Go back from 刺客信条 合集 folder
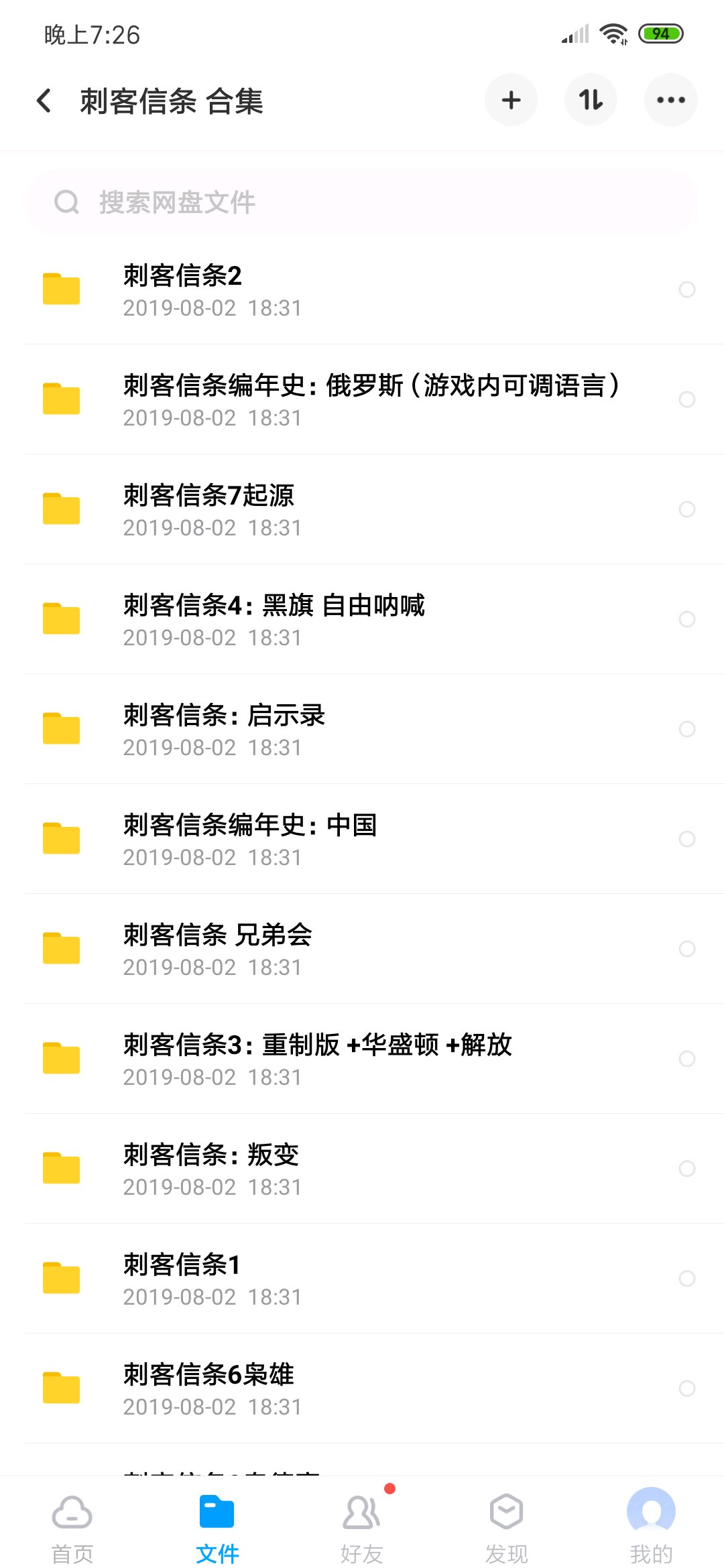This screenshot has width=724, height=1568. [44, 101]
